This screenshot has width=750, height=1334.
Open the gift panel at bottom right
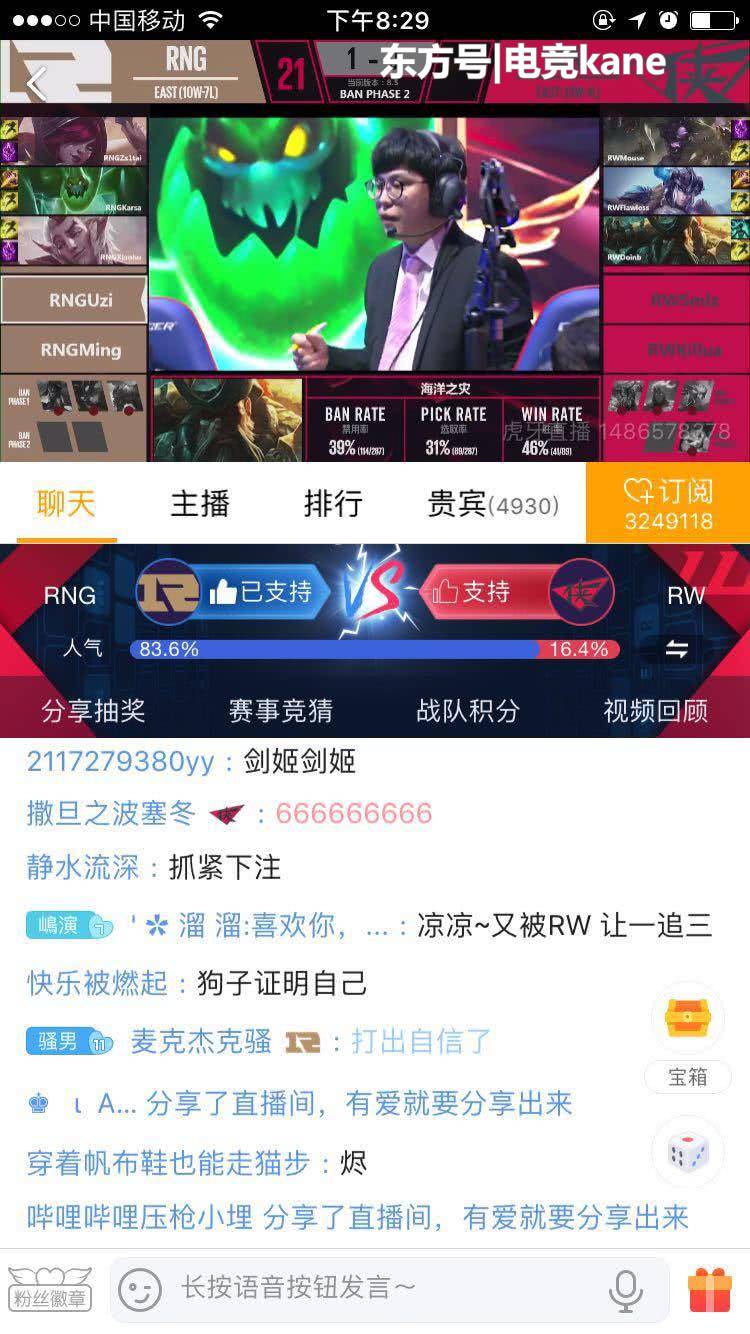coord(712,1290)
